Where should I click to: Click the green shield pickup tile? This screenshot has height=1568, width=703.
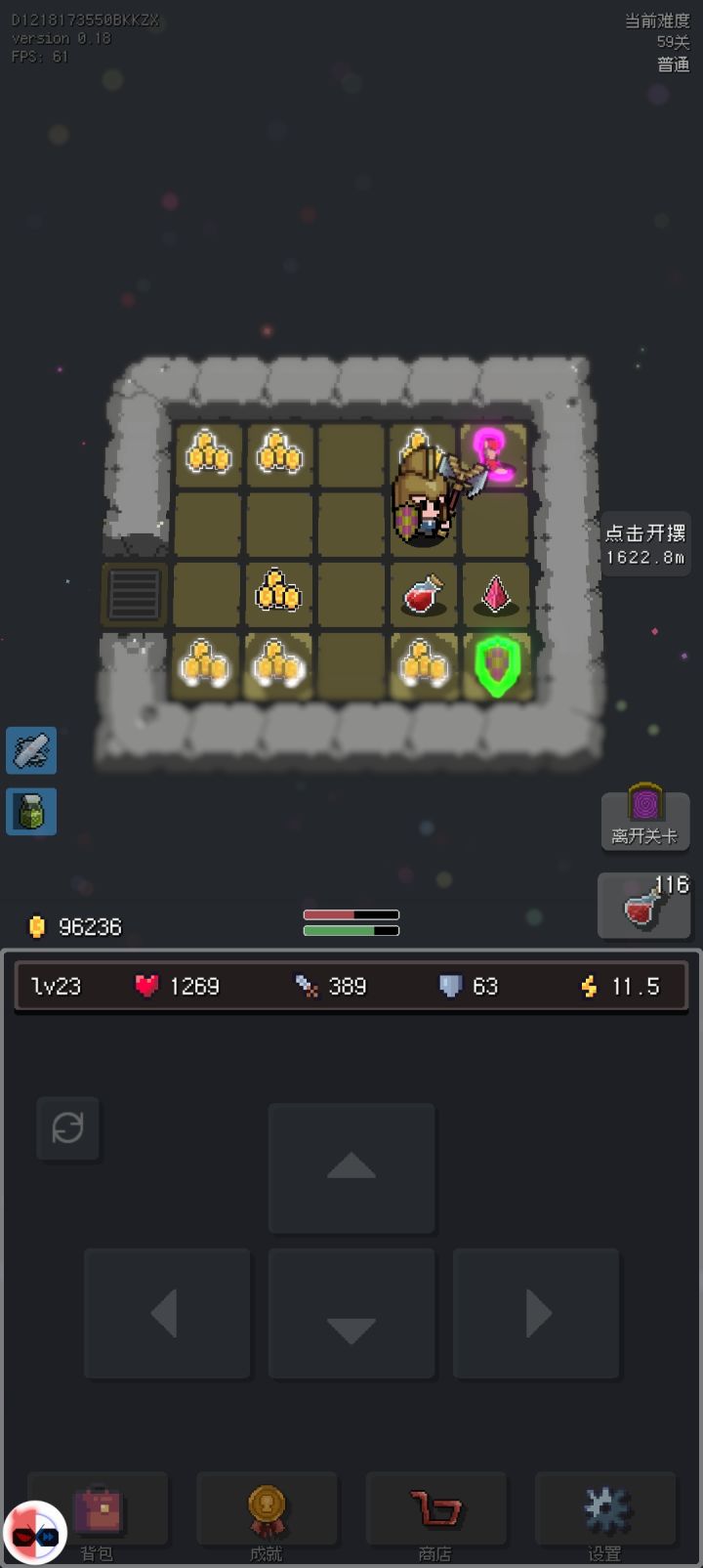click(x=494, y=666)
